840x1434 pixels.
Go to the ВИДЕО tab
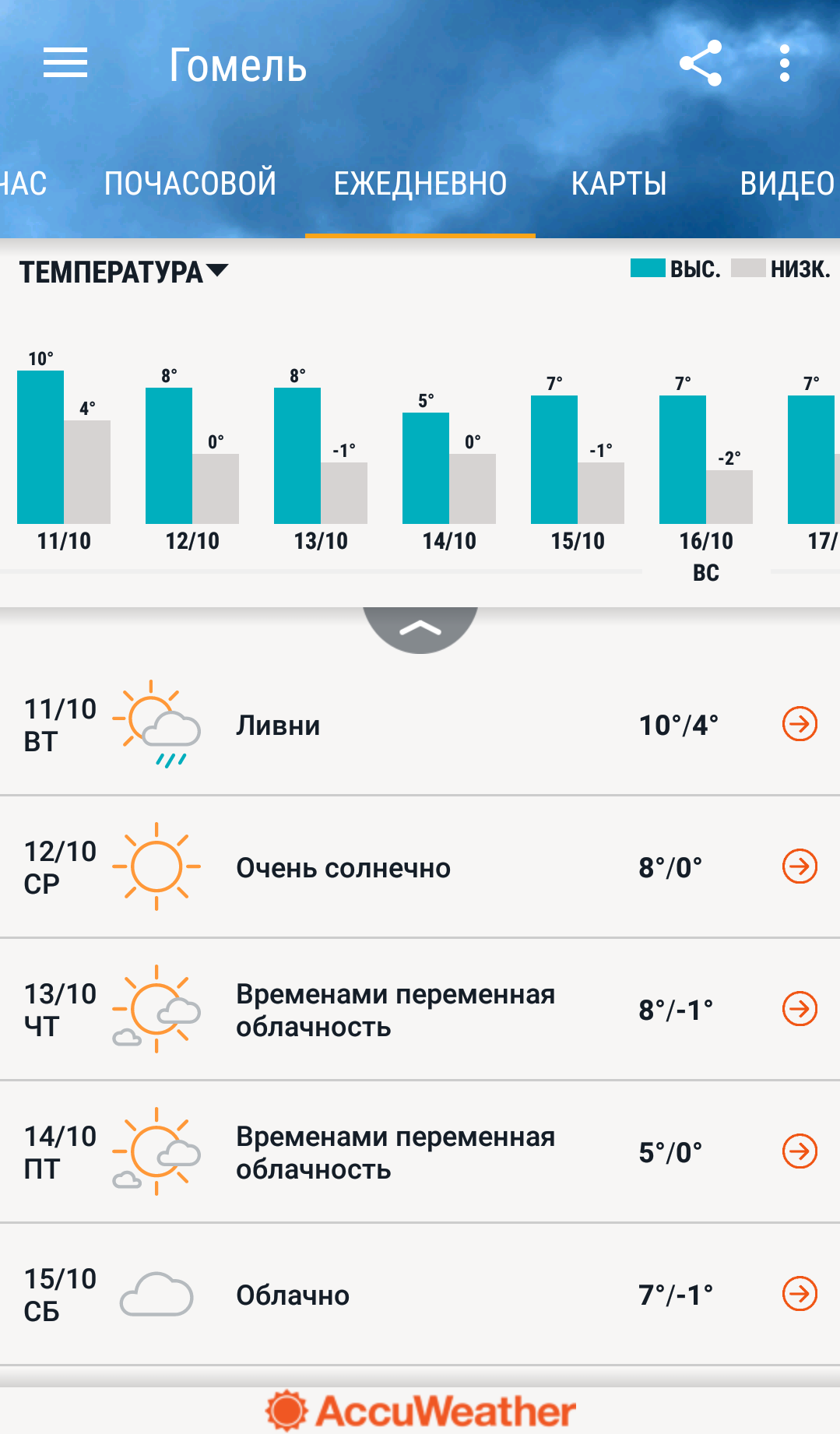click(x=787, y=185)
